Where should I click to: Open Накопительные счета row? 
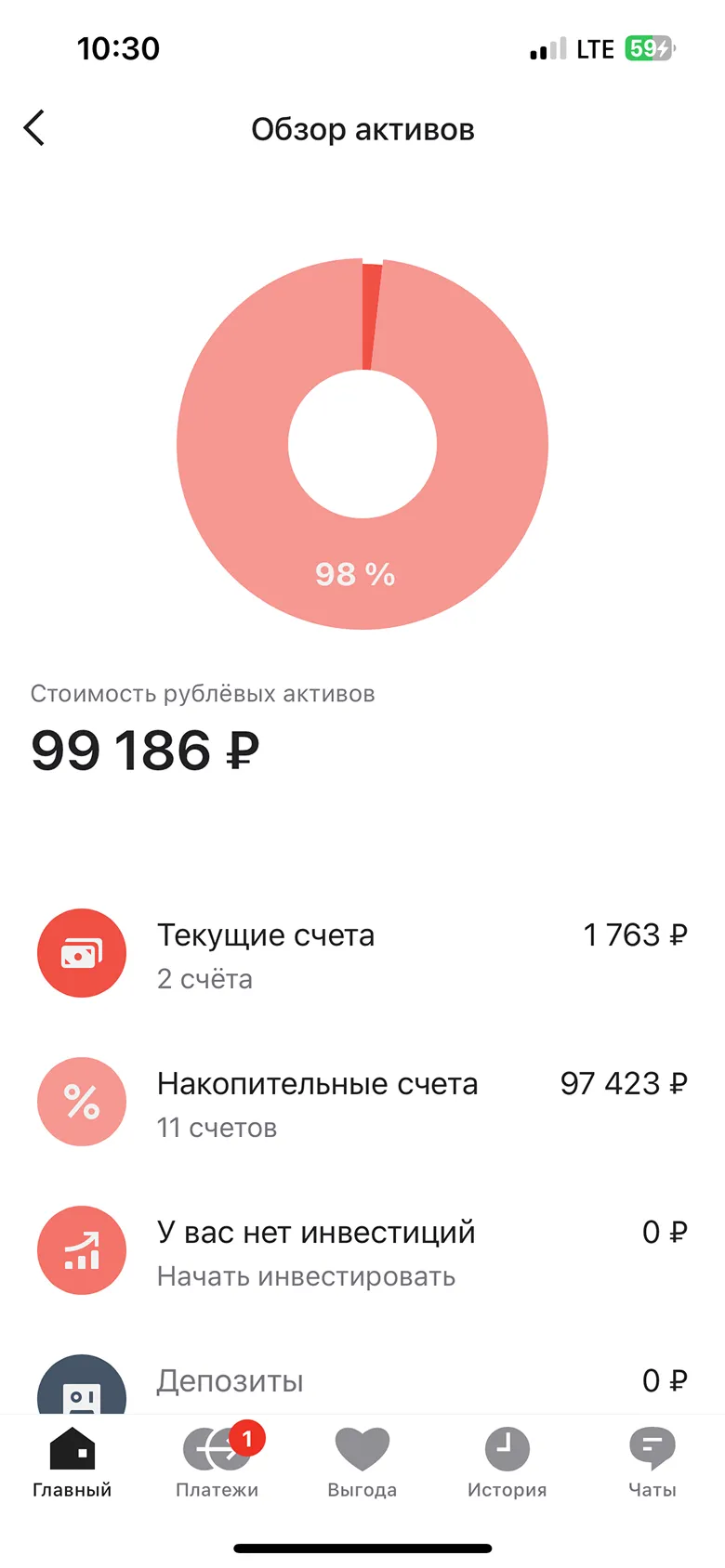point(362,1103)
